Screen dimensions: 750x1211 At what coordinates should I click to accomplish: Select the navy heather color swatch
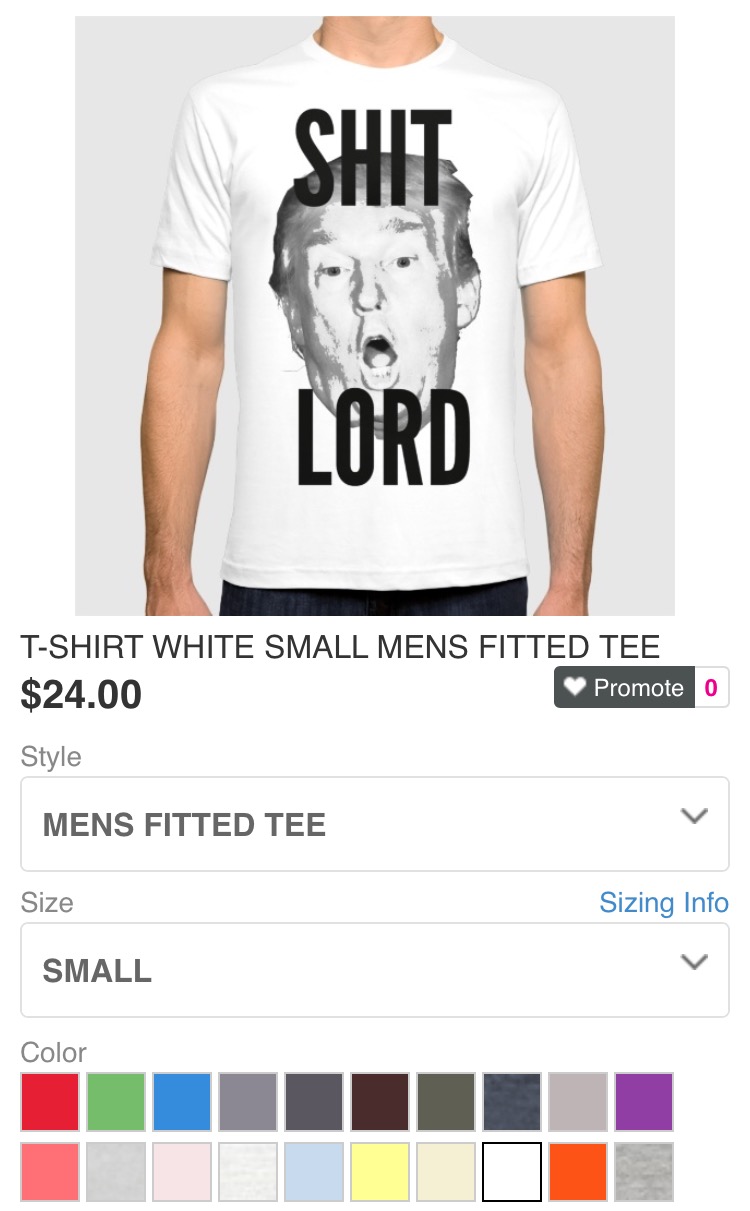tap(512, 1102)
